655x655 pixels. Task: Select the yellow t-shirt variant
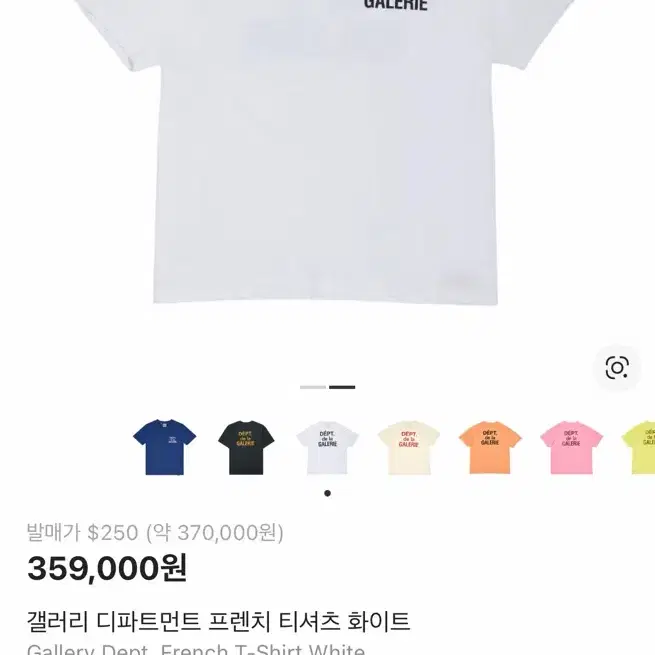640,447
